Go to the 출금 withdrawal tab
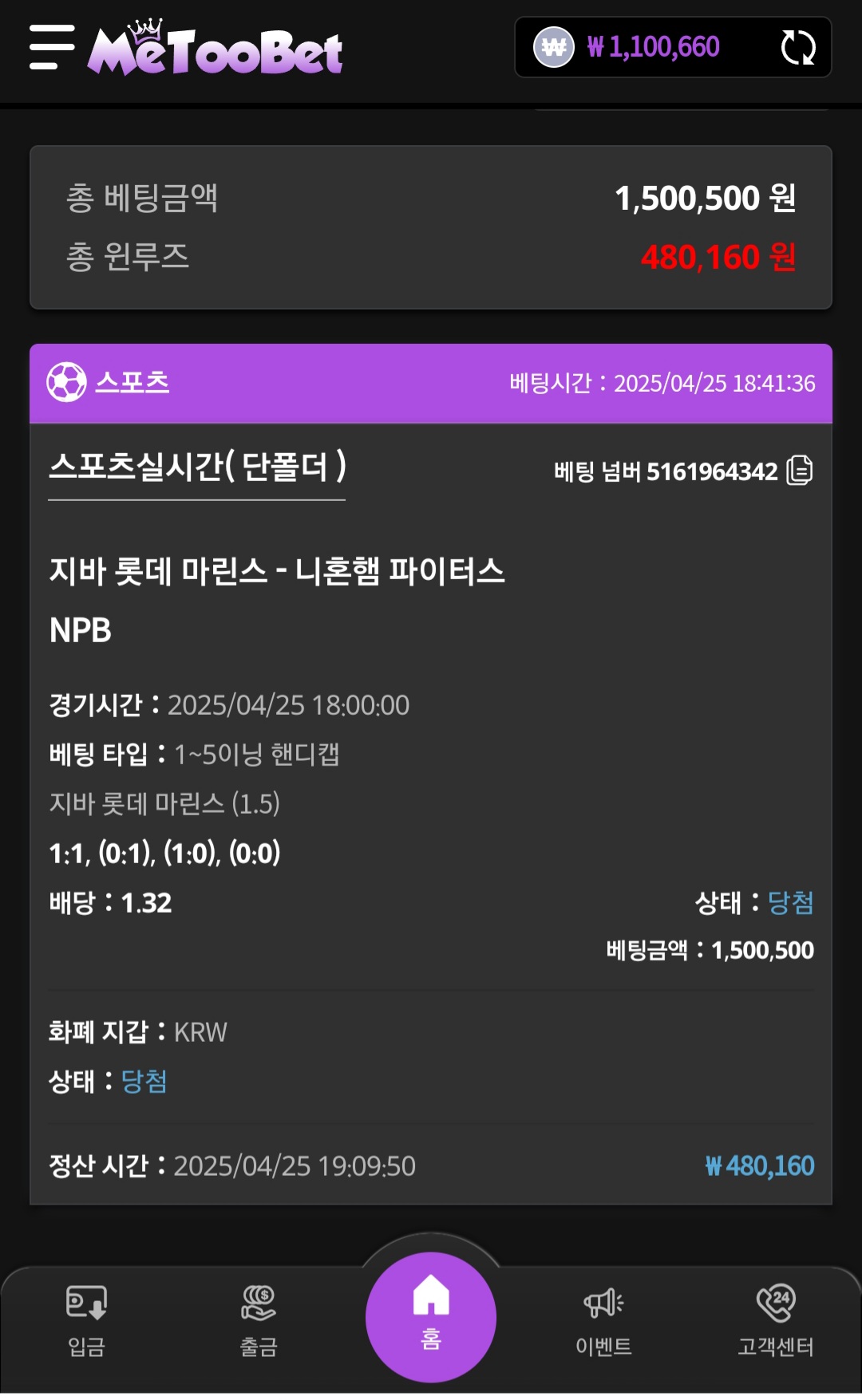The height and width of the screenshot is (1400, 862). 259,1320
